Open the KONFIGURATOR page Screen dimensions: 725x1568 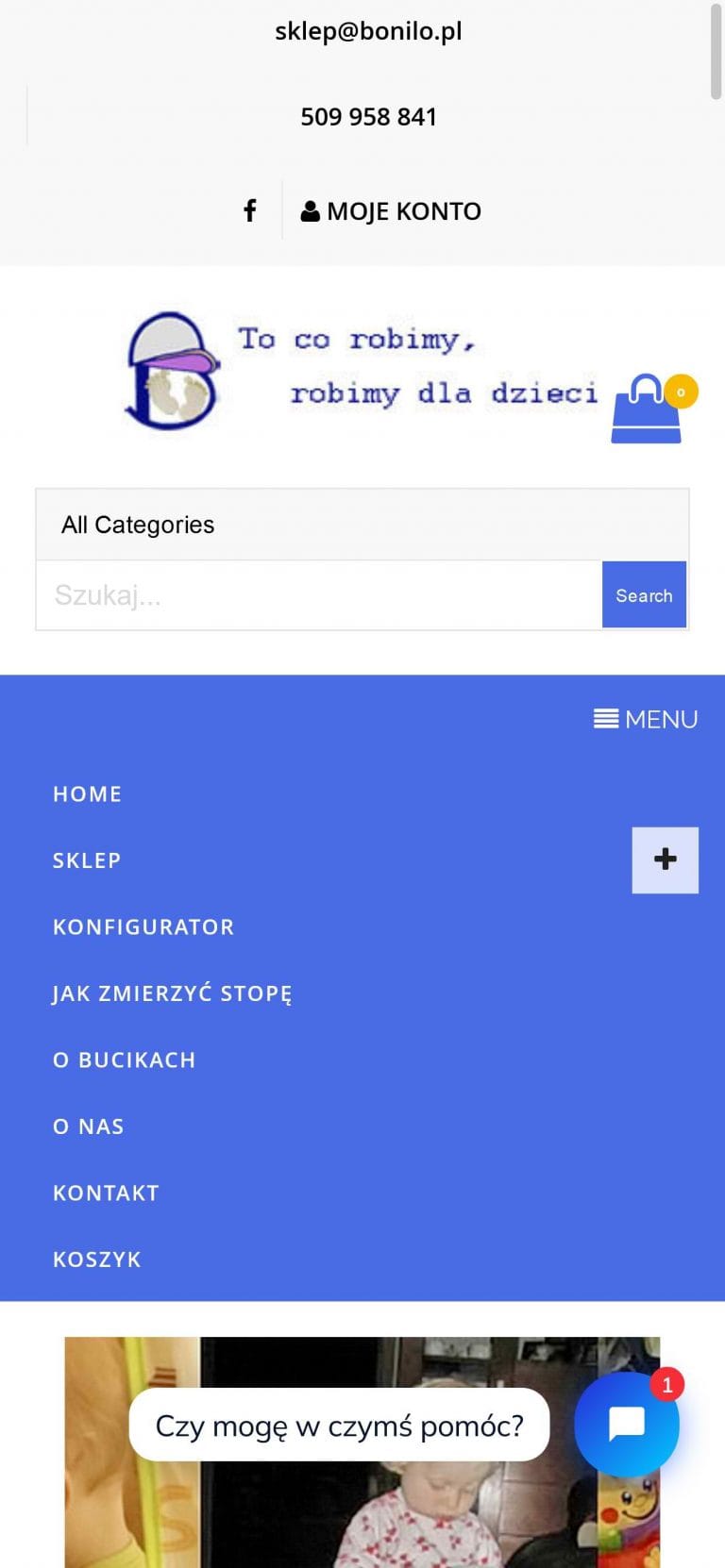(143, 927)
